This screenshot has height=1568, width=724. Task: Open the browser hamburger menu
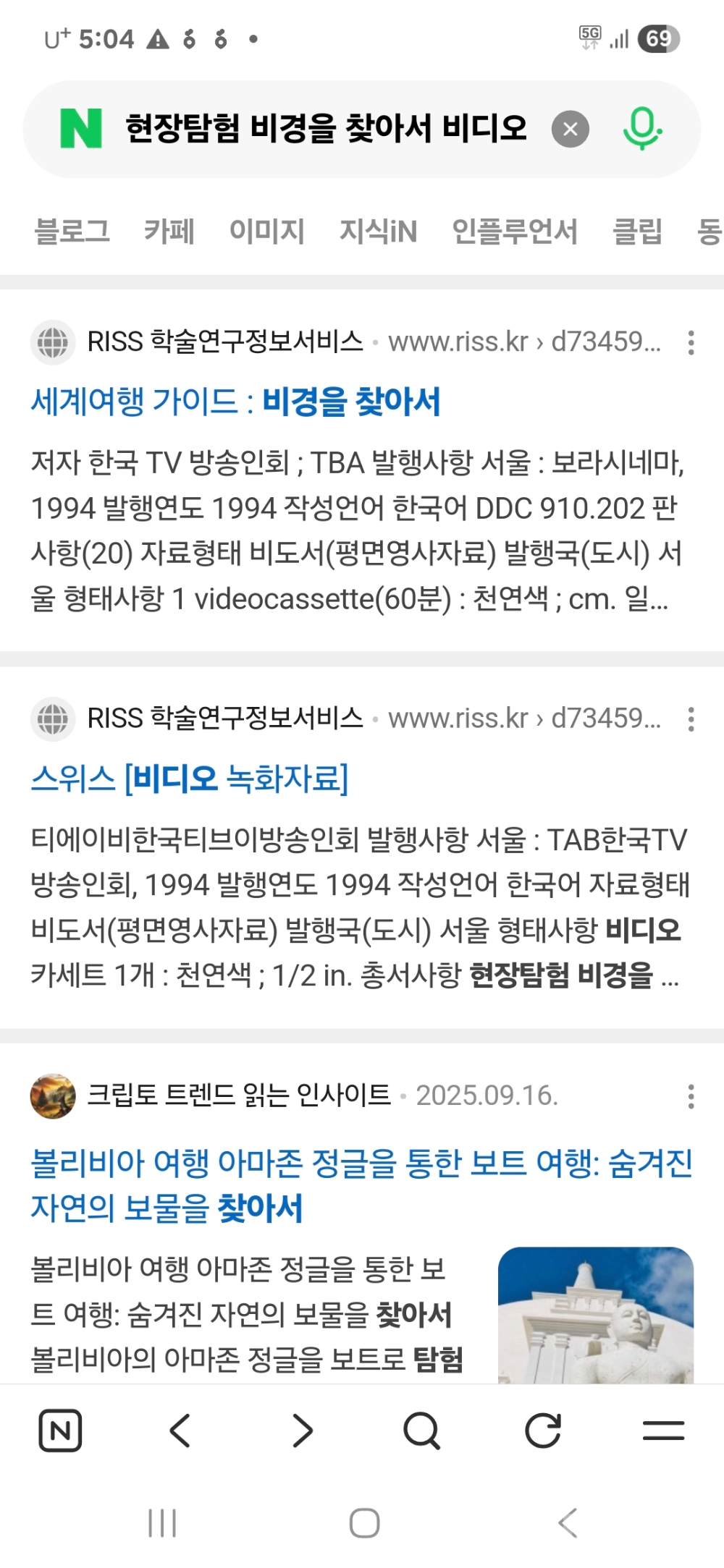(x=663, y=1431)
